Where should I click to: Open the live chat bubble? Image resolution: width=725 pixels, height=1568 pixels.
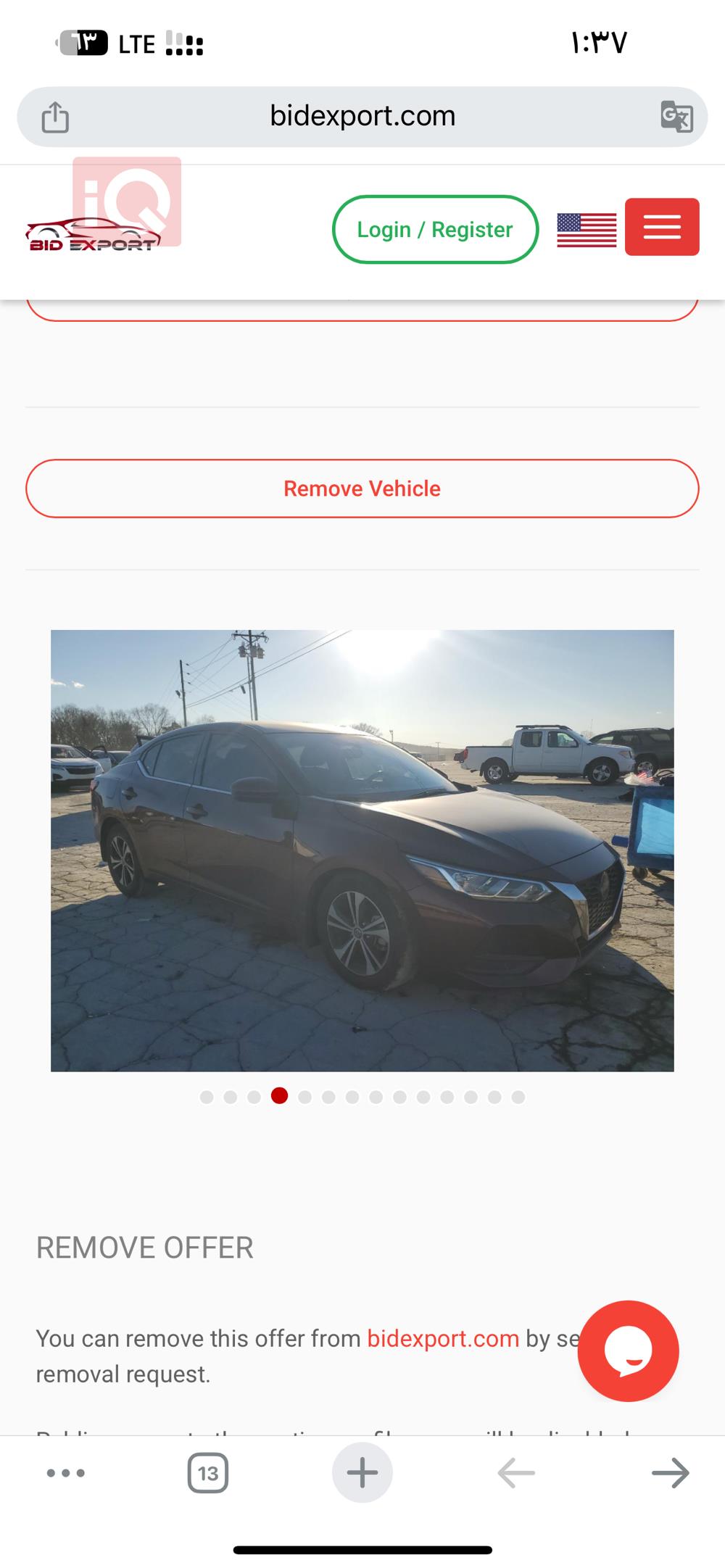628,1351
